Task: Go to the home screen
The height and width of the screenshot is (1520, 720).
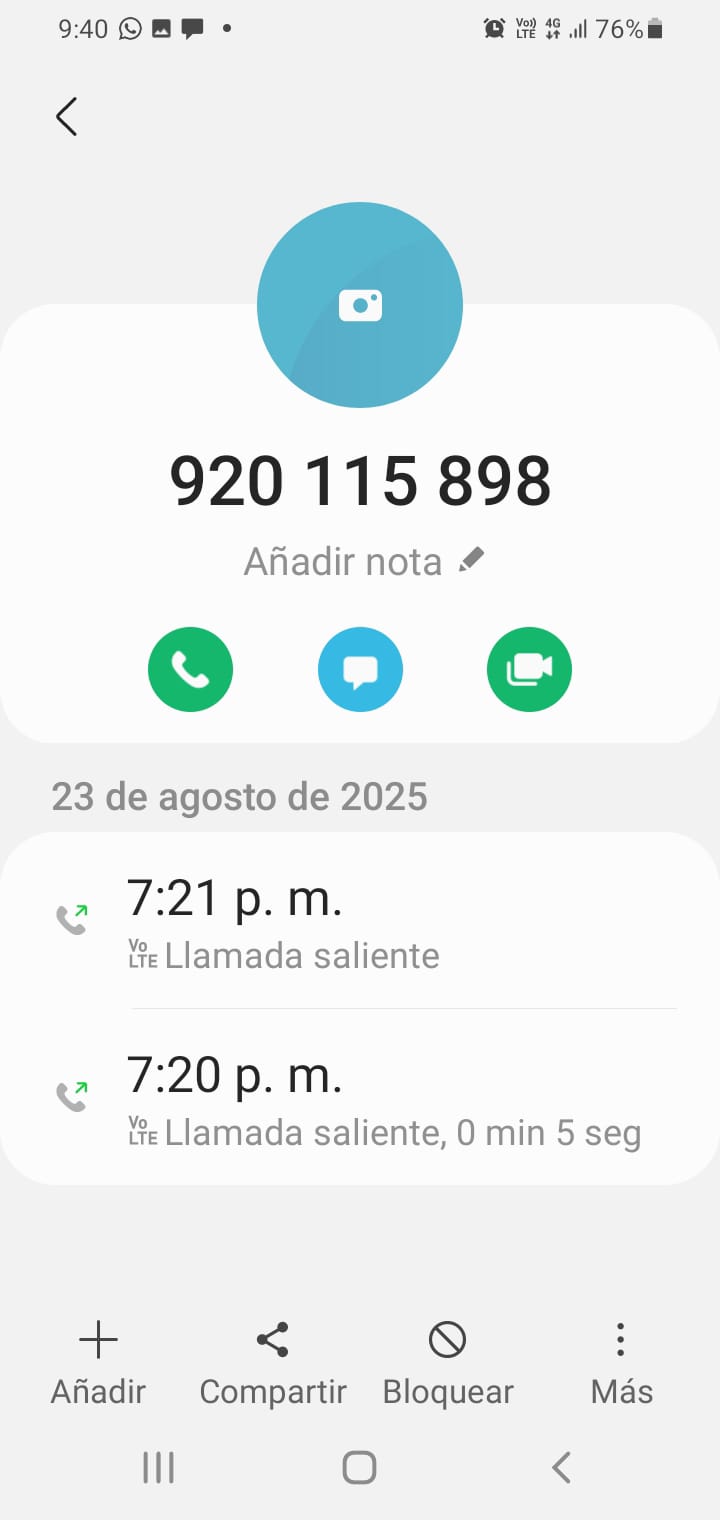Action: coord(359,1467)
